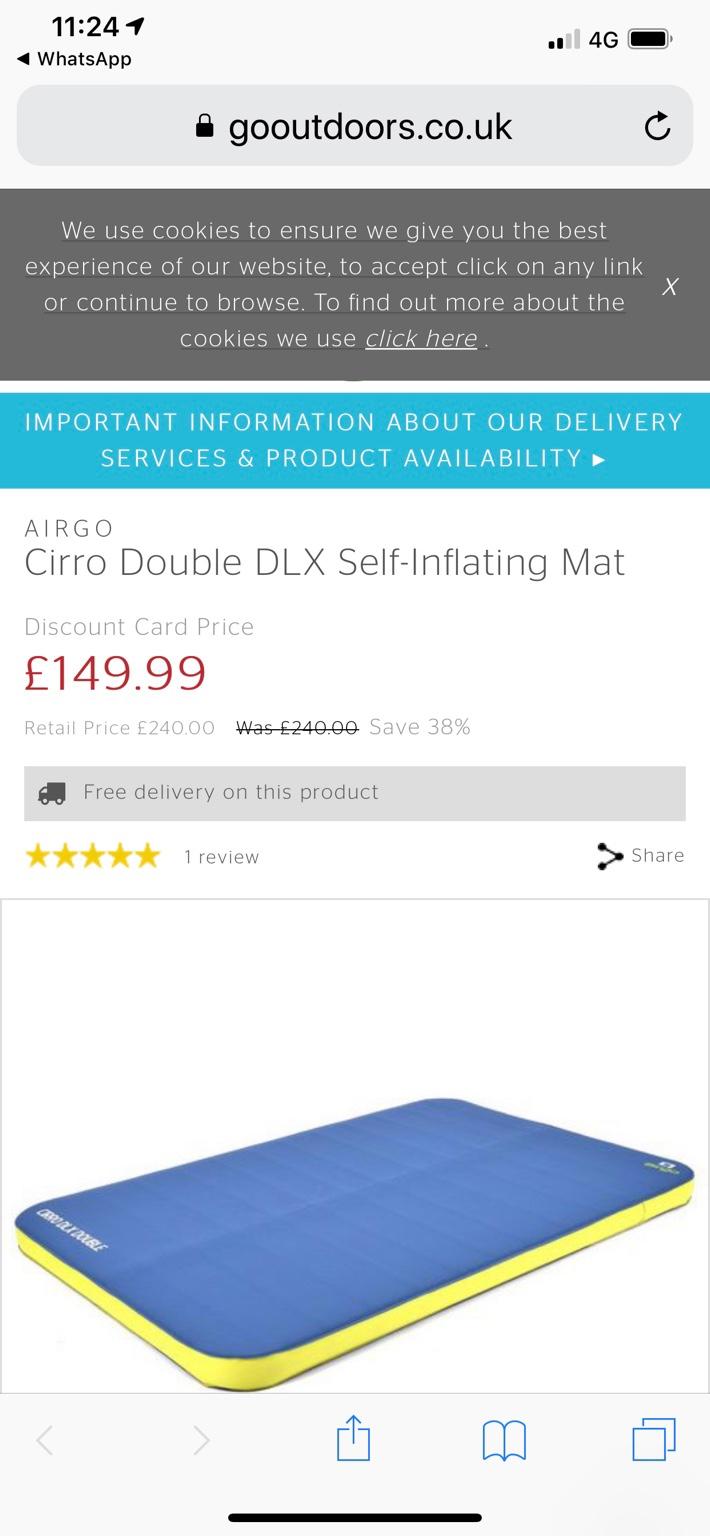Open the 1 review link
710x1536 pixels.
coord(221,857)
